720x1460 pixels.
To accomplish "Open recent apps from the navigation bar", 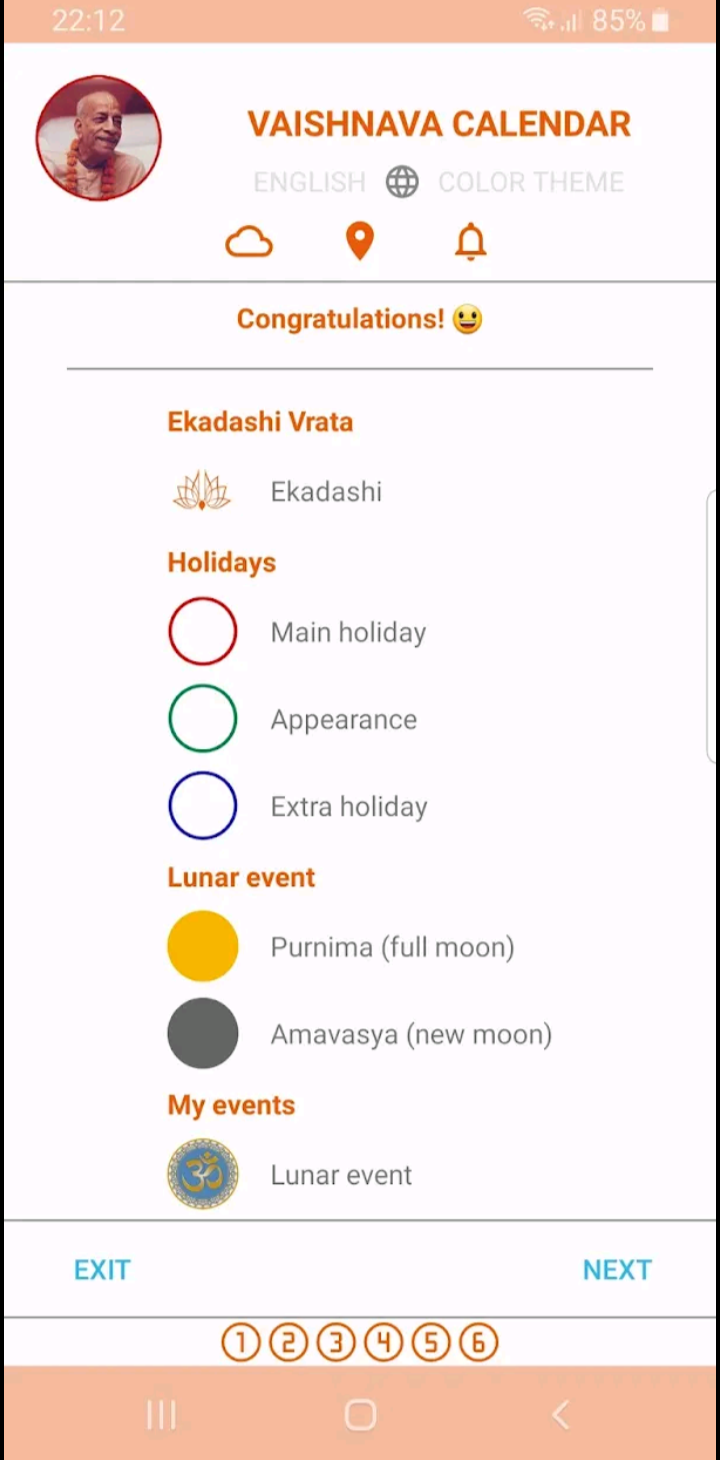I will [x=160, y=1414].
